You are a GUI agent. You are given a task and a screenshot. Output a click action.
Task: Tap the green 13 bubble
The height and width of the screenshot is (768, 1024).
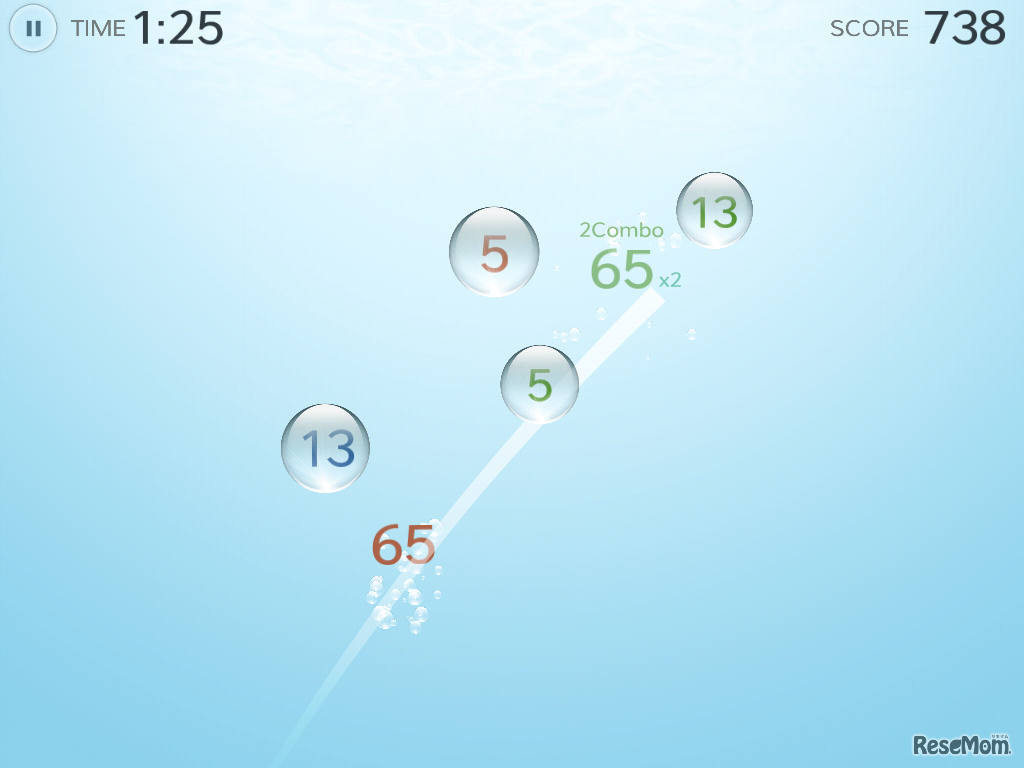coord(714,211)
